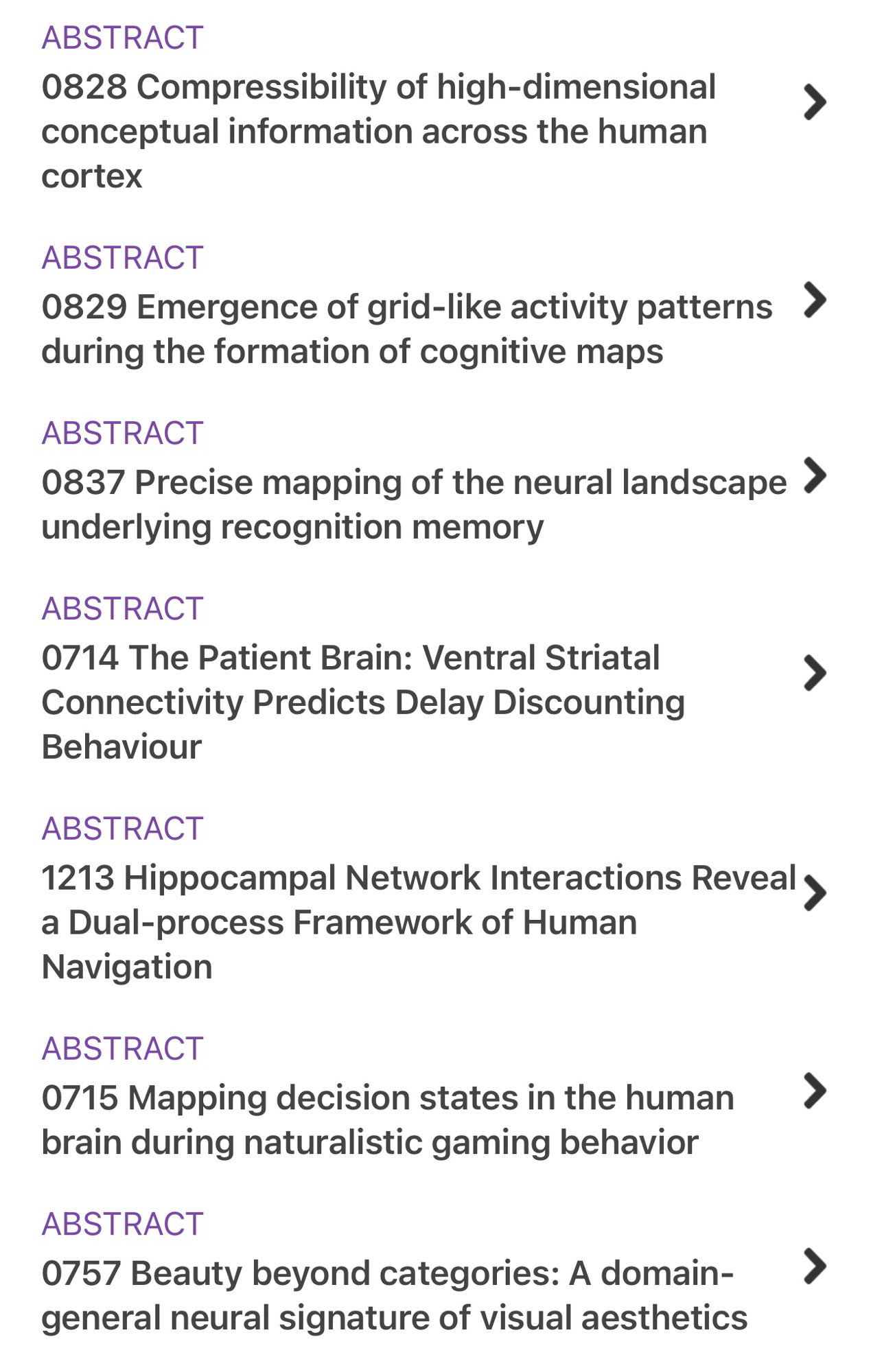
Task: Open abstract 1213 Hippocampal Network Interactions
Action: pos(418,921)
